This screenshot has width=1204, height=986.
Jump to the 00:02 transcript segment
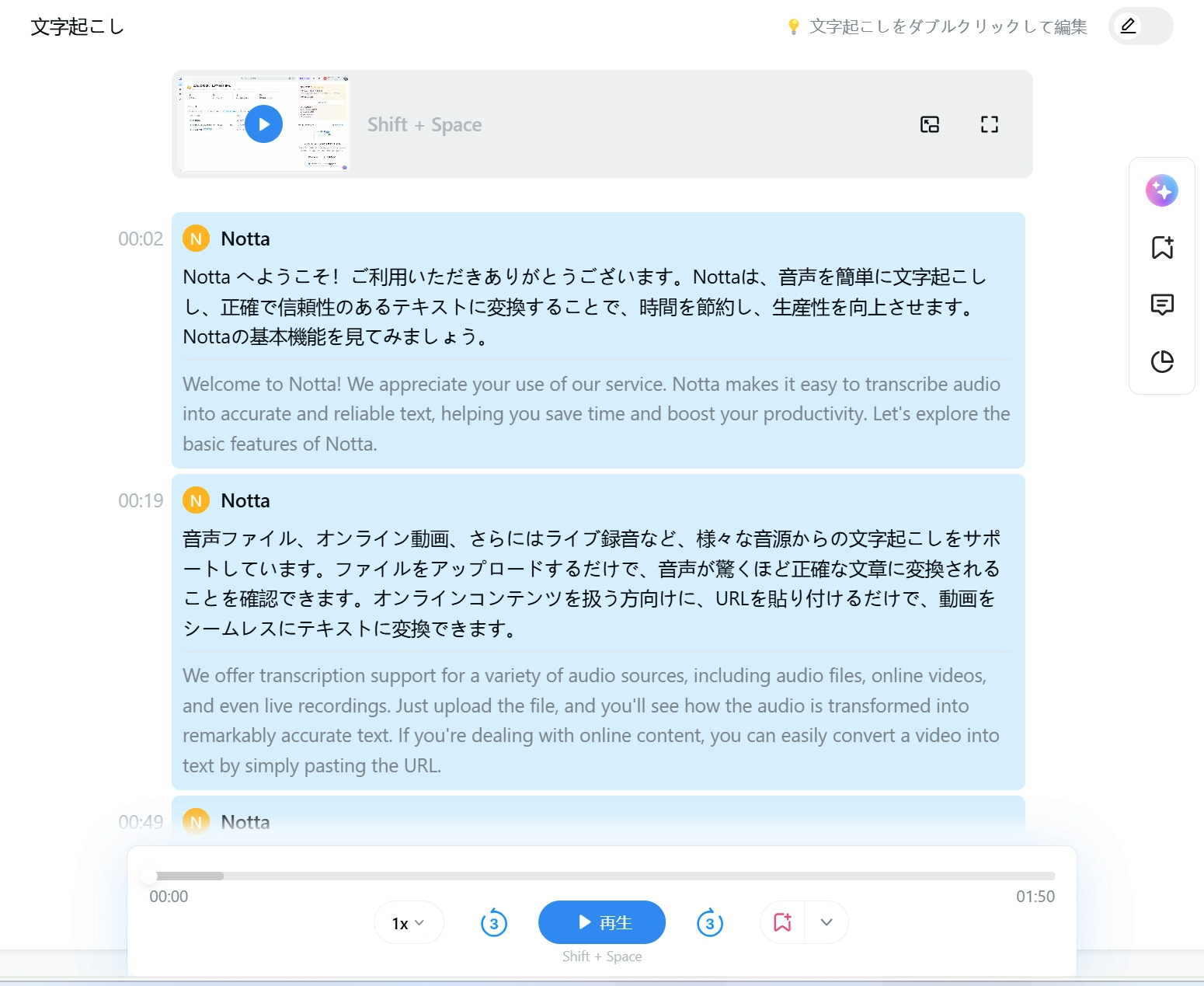tap(141, 239)
